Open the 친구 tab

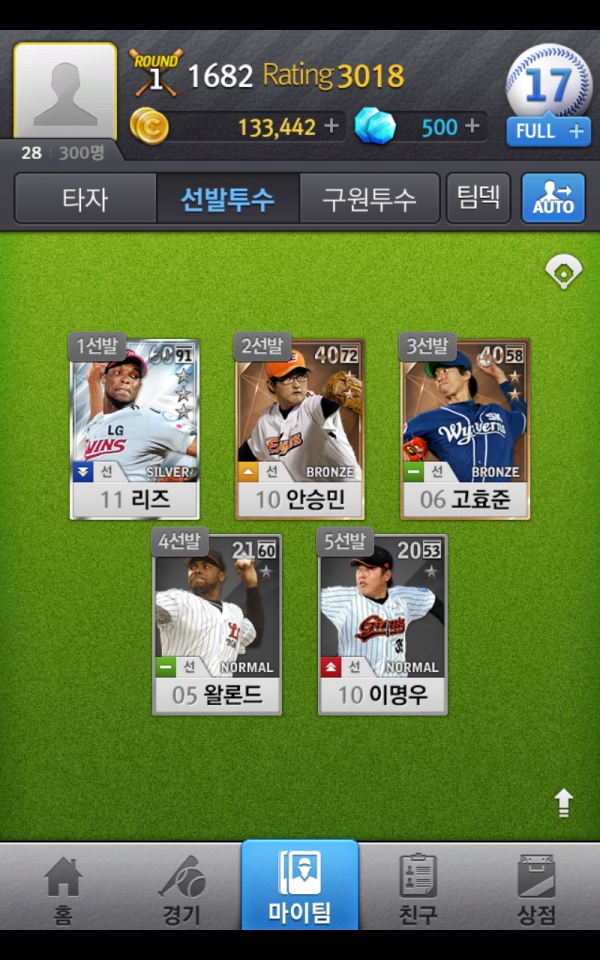pyautogui.click(x=418, y=888)
